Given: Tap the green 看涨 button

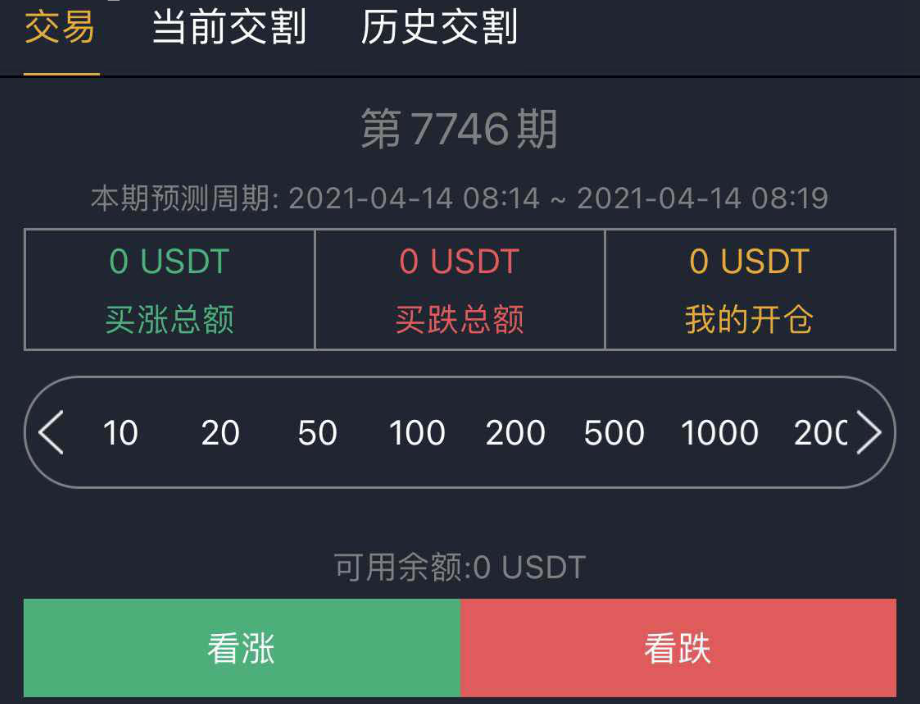Looking at the screenshot, I should coord(242,648).
